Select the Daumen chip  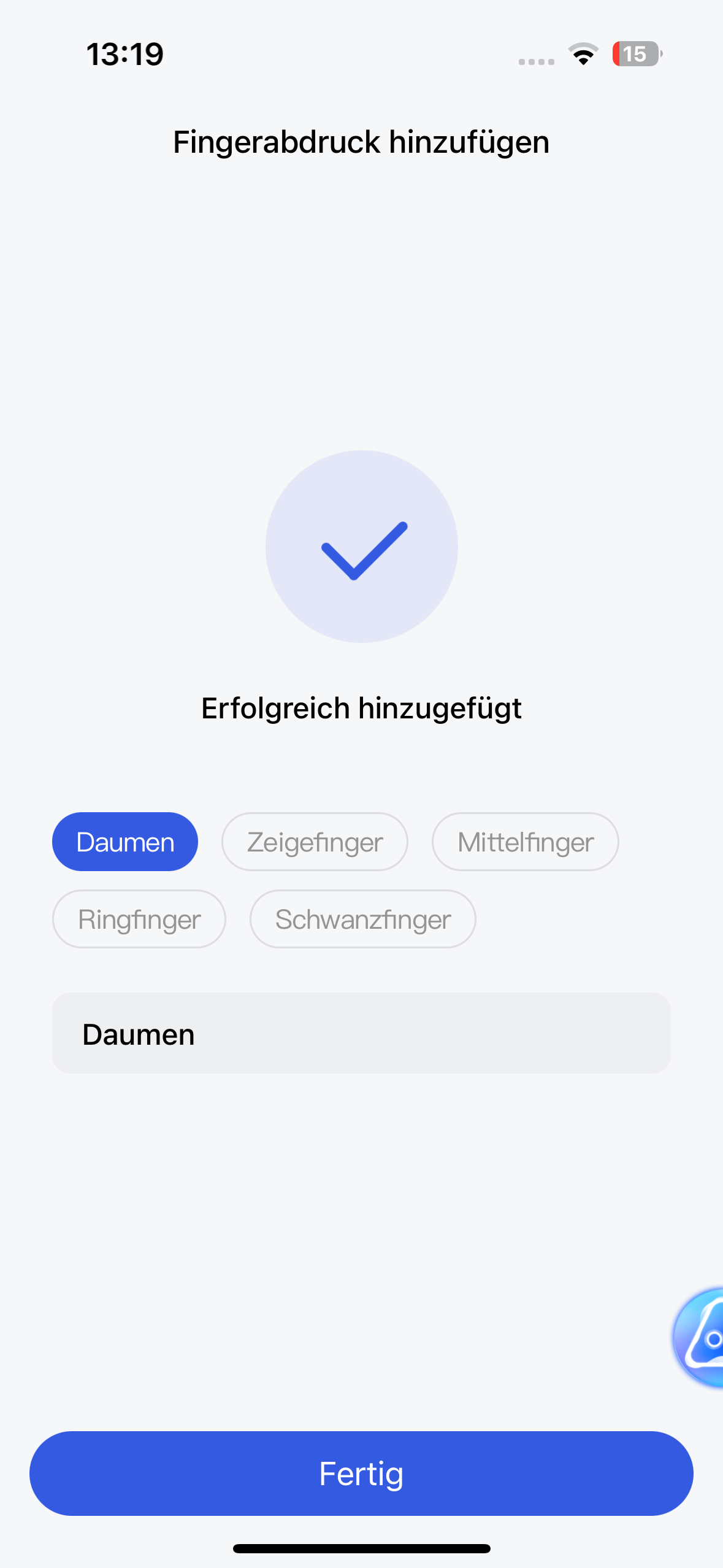point(125,842)
